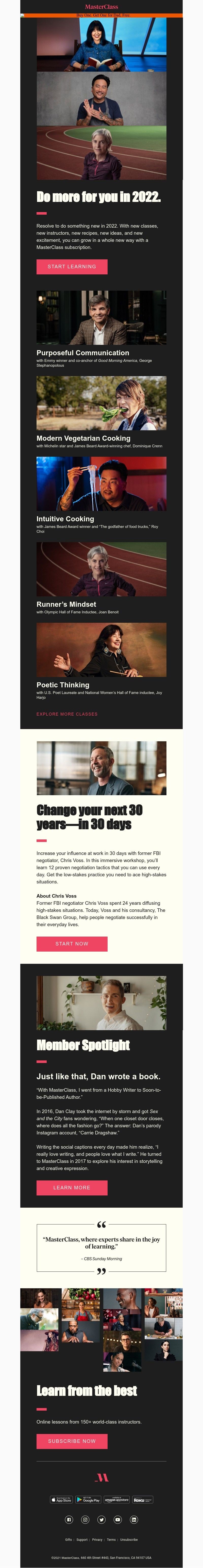Tap Start Now for Chris Voss workshop
This screenshot has height=1568, width=203.
pos(72,943)
